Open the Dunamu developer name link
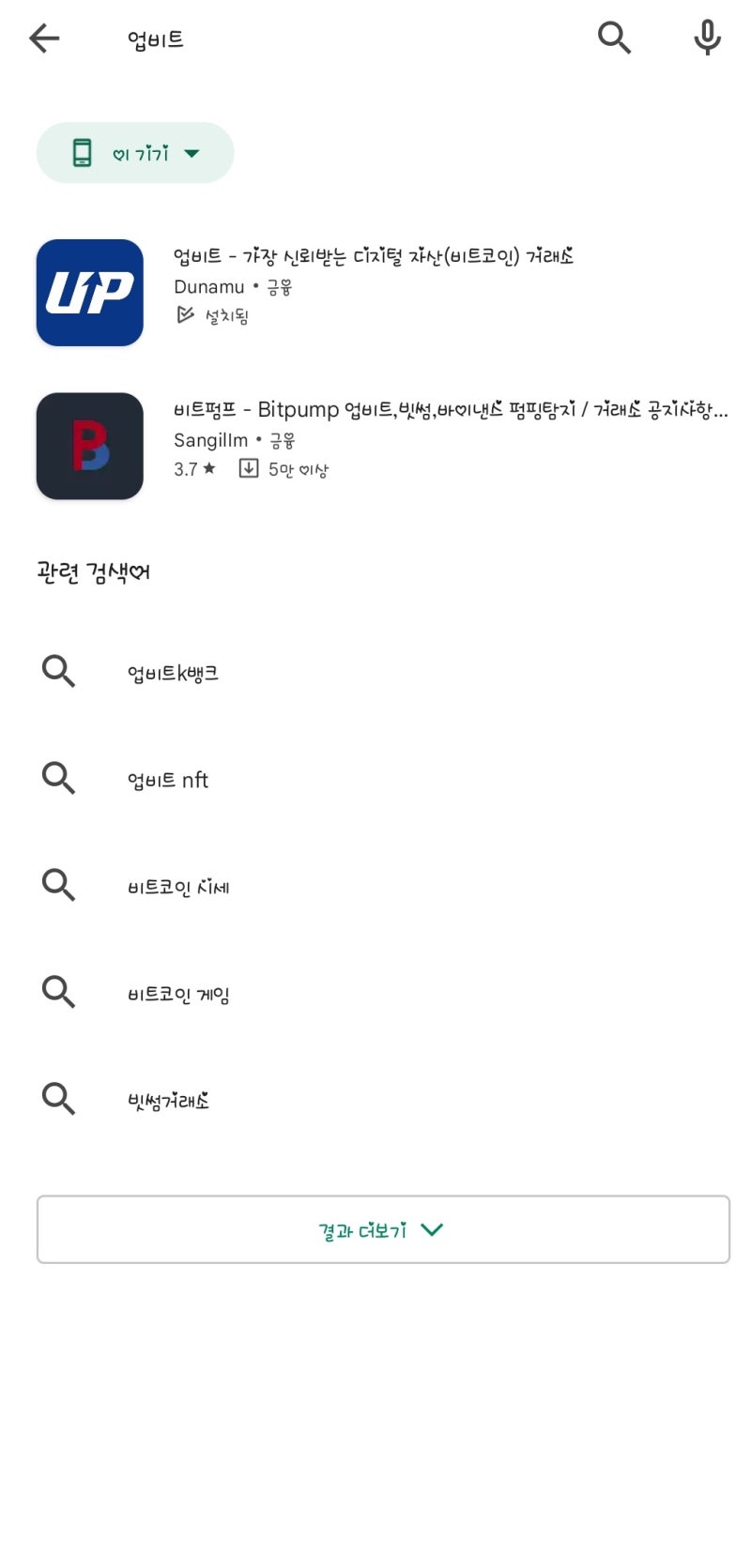Screen dimensions: 751x1568 coord(208,287)
